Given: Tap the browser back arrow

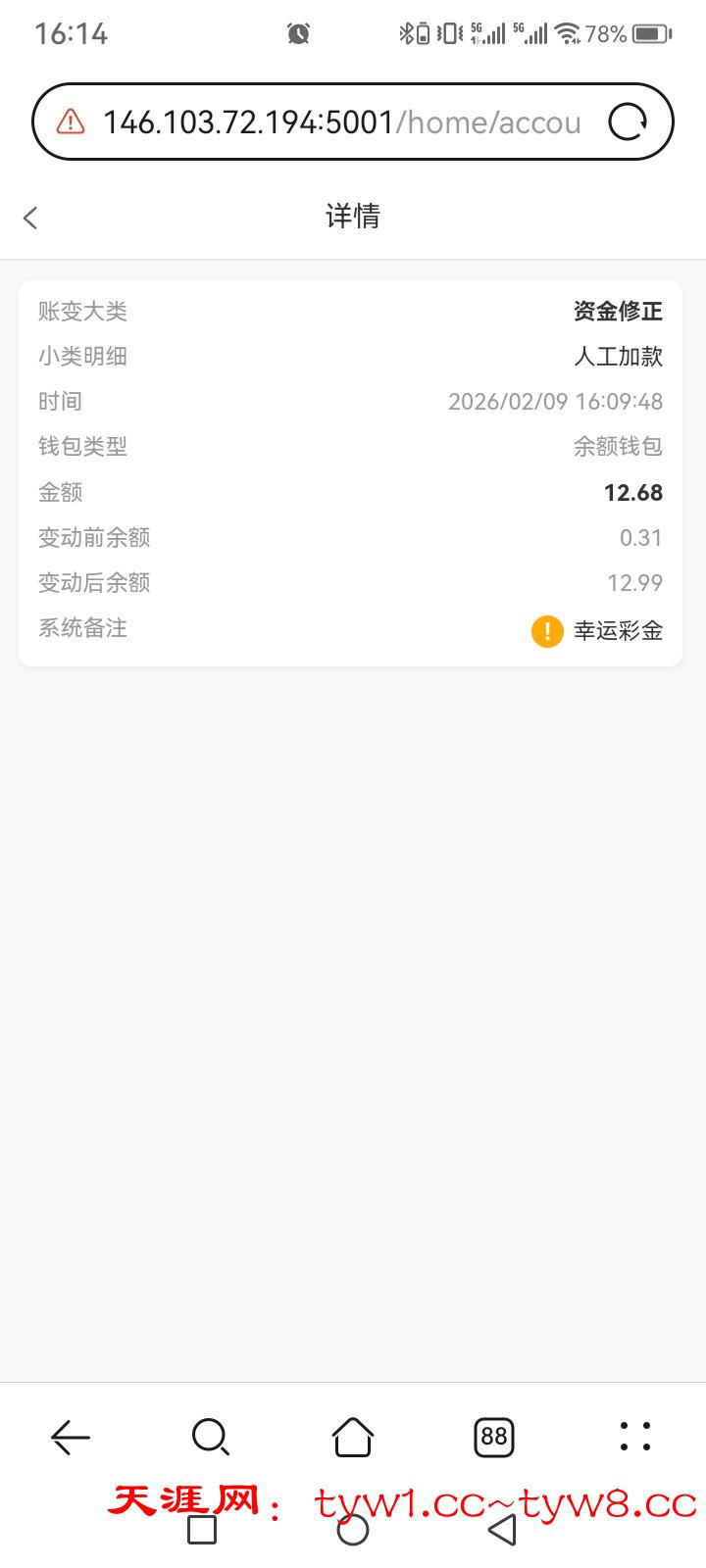Looking at the screenshot, I should coord(71,1437).
